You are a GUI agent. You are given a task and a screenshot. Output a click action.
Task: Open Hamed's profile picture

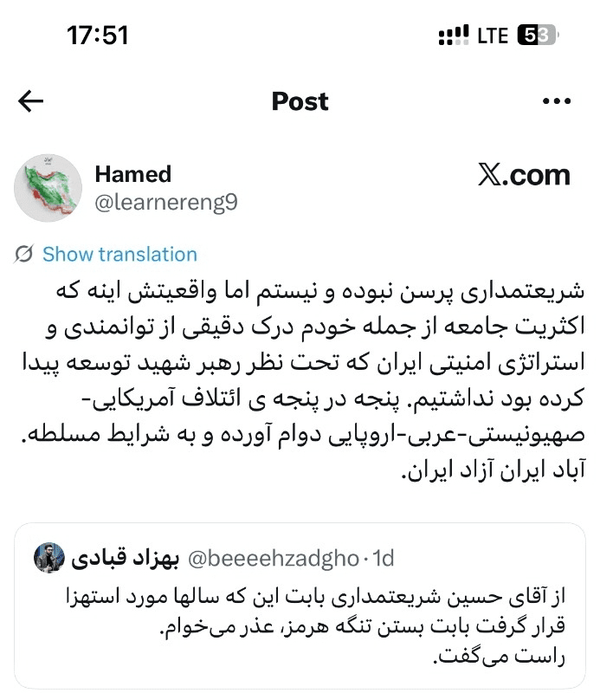tap(49, 189)
